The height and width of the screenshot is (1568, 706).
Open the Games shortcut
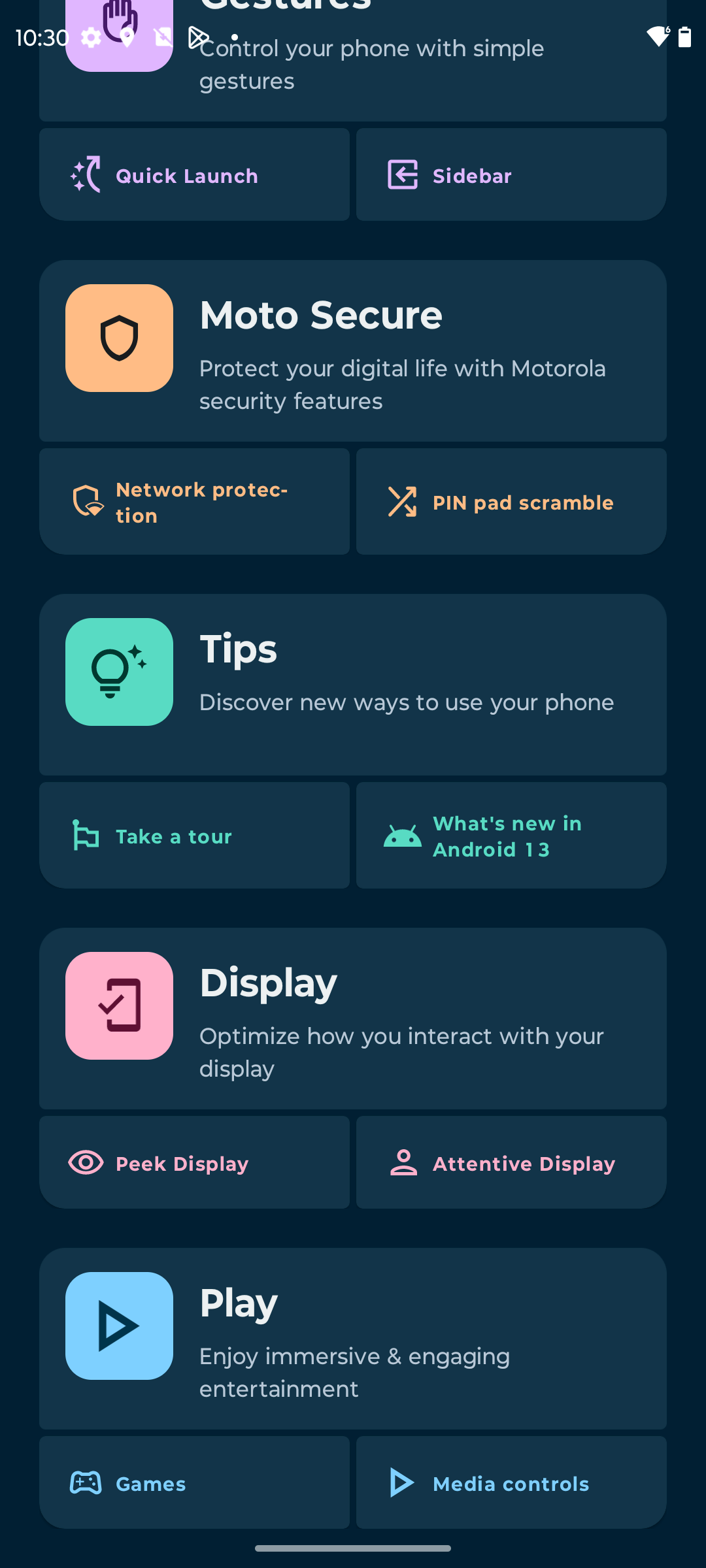(194, 1482)
